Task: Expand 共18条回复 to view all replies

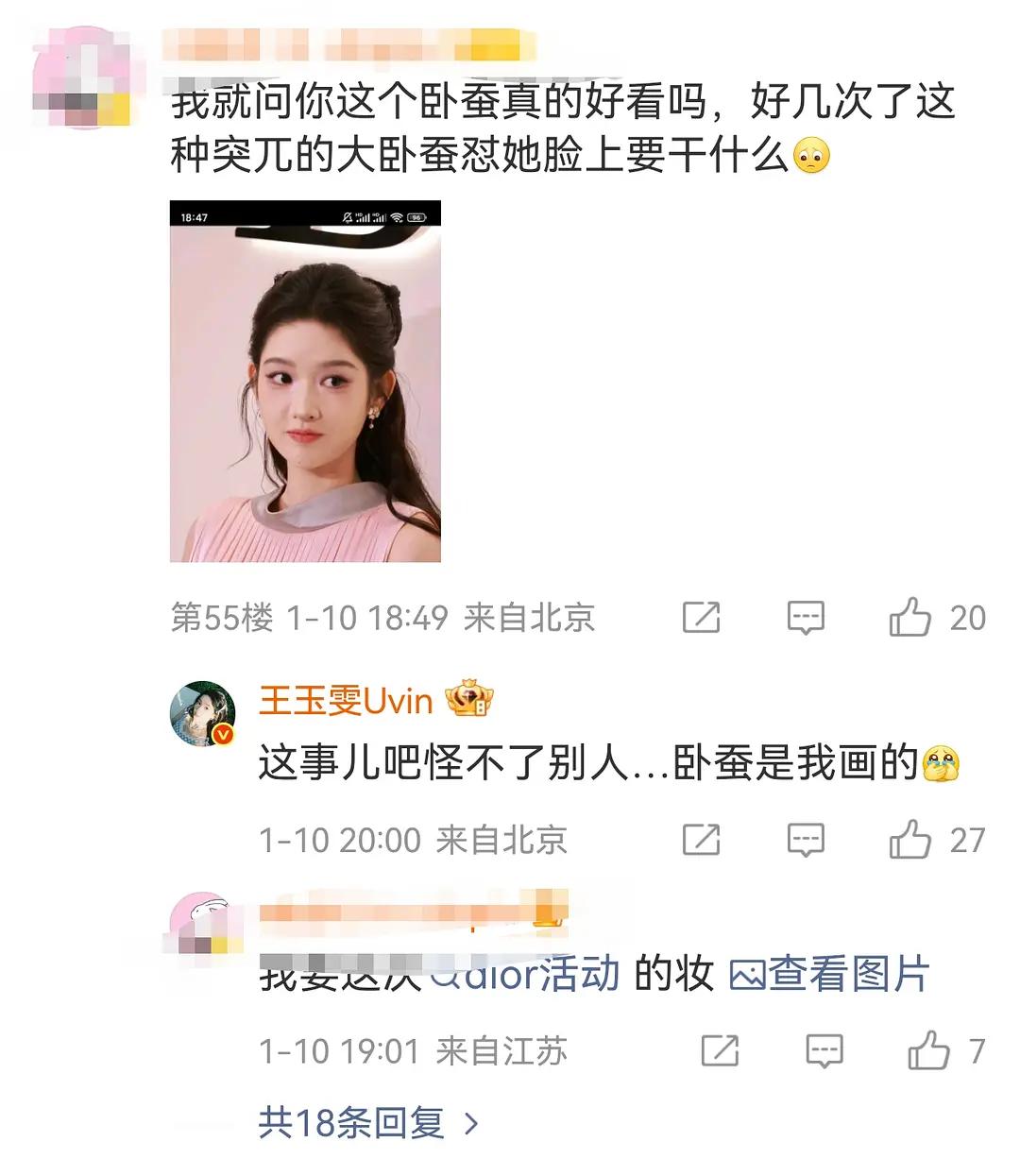Action: 349,1124
